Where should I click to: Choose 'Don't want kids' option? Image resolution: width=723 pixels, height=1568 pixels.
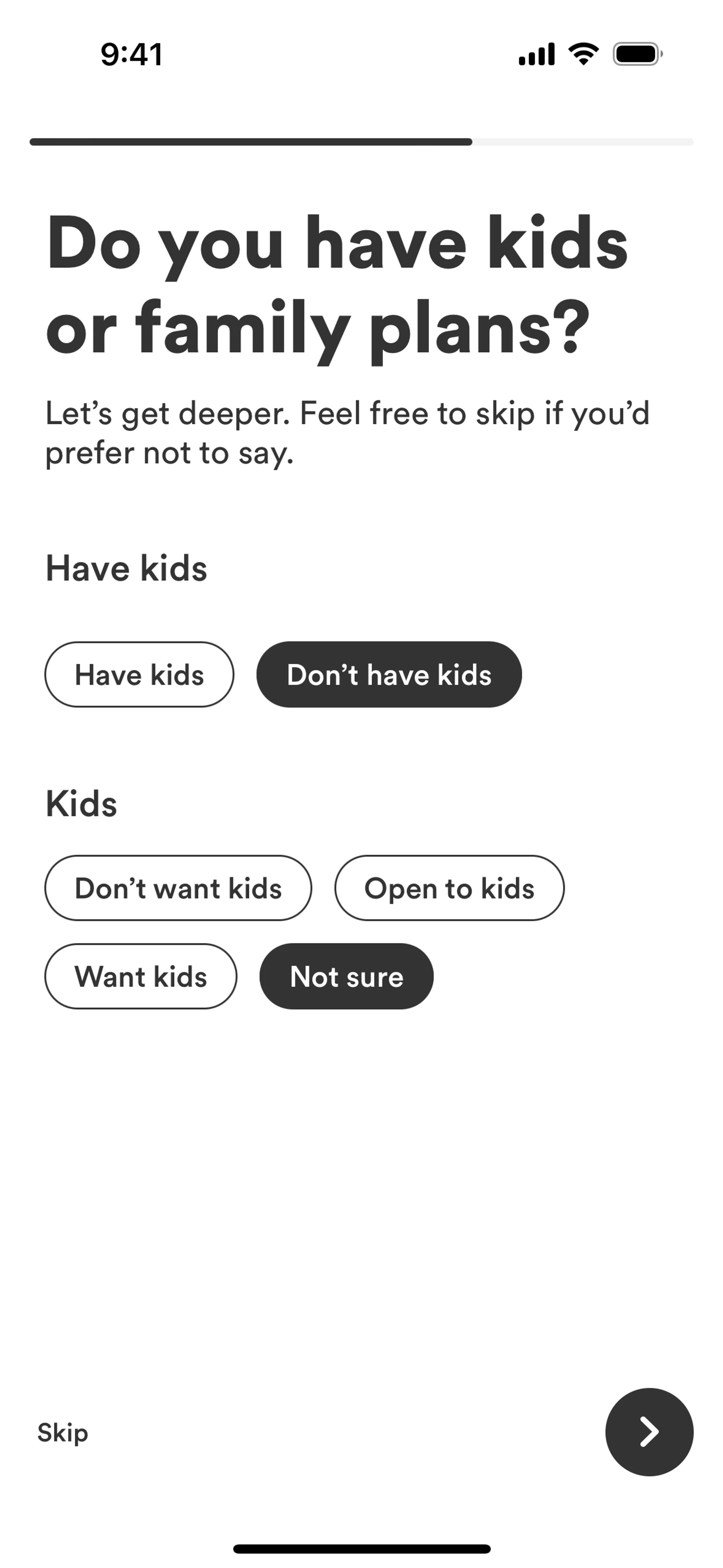click(x=178, y=888)
